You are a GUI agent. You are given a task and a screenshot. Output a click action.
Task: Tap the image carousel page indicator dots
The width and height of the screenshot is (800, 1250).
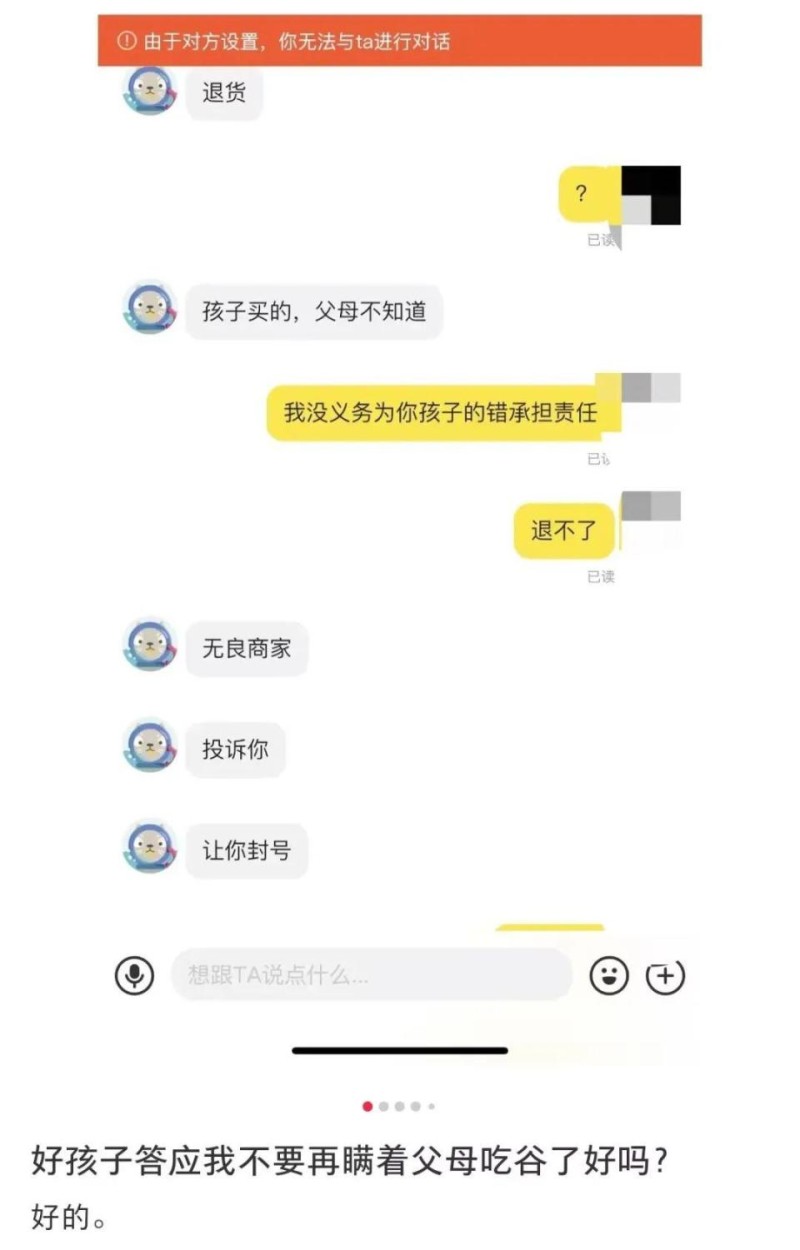(399, 1107)
